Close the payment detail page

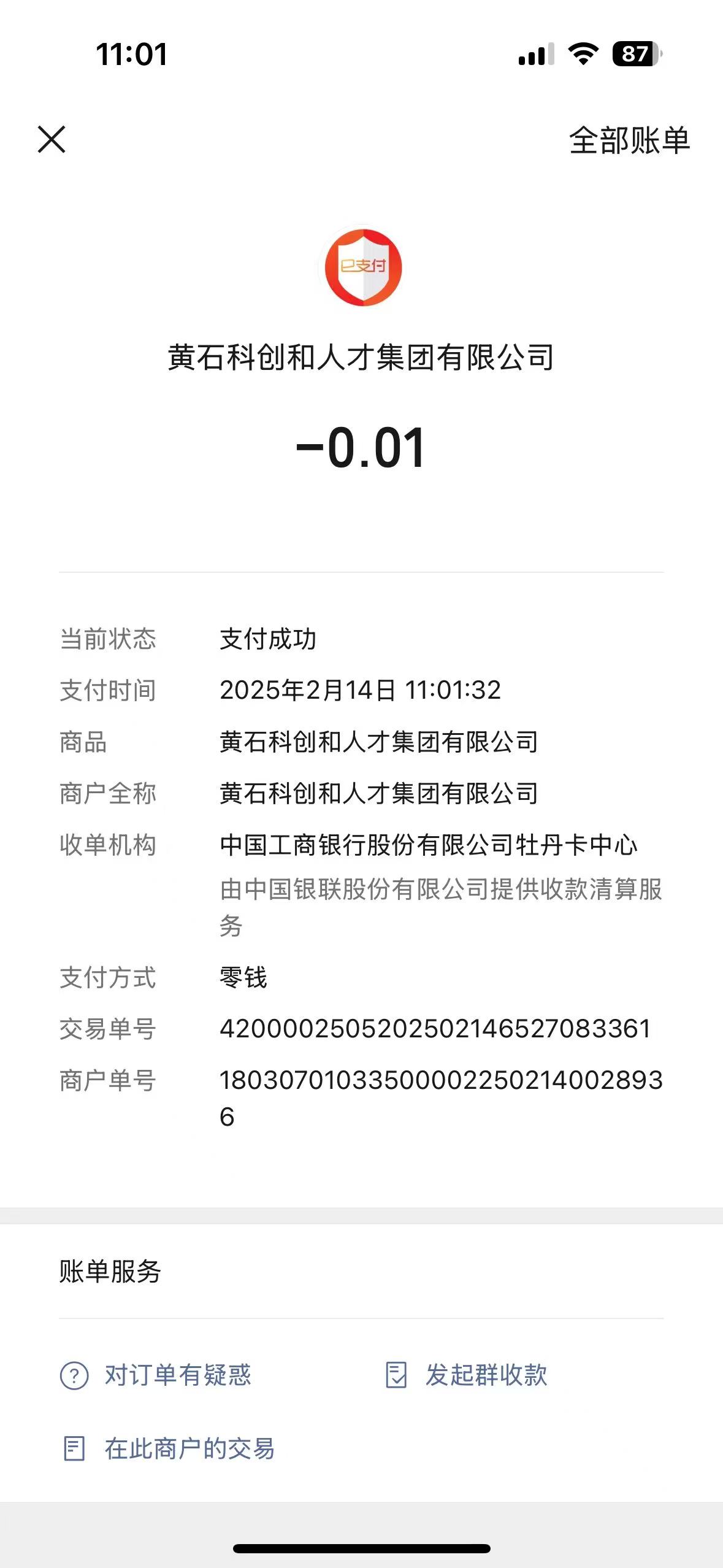(52, 139)
